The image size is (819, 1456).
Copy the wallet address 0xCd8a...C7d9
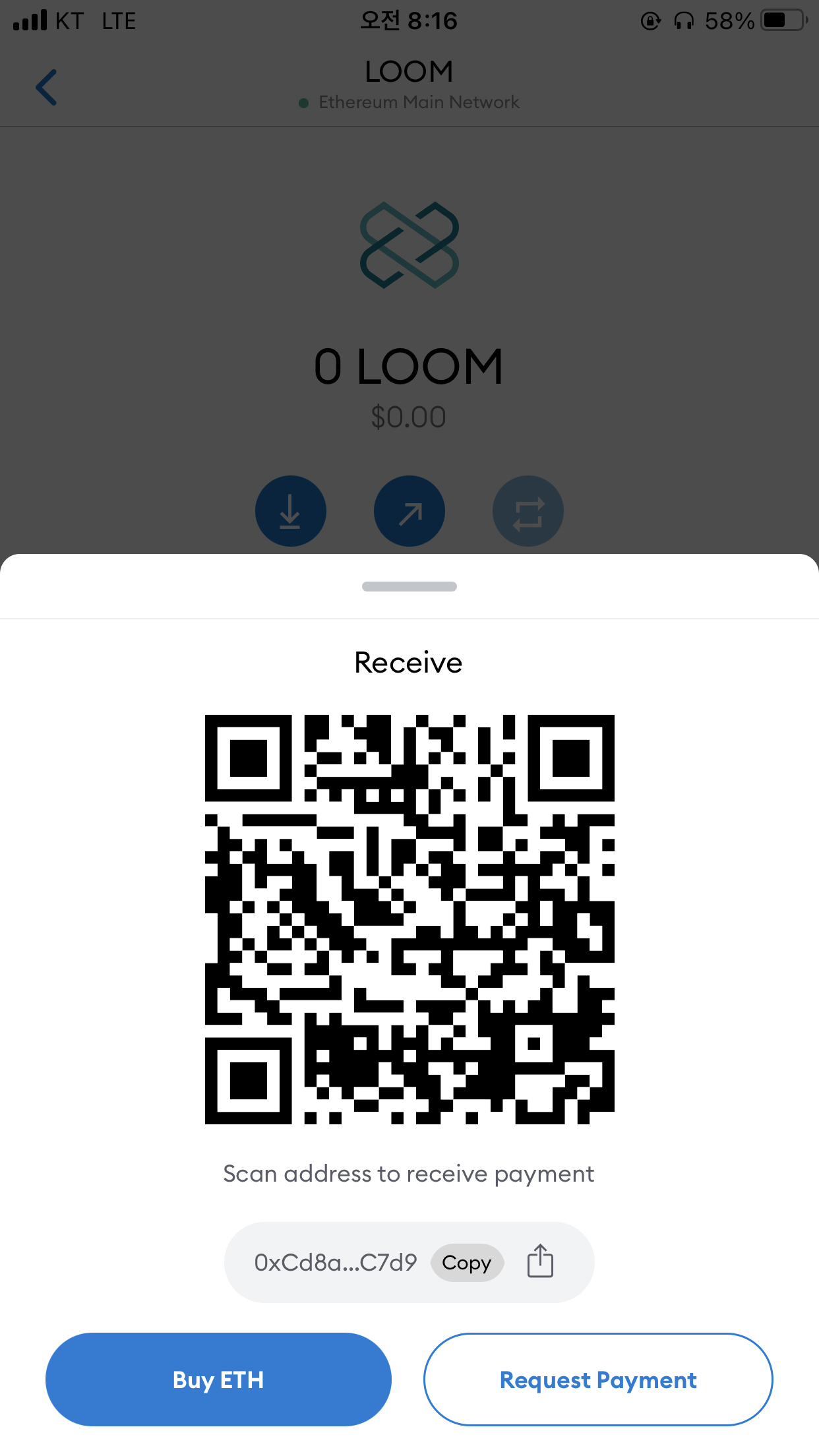pos(467,1263)
